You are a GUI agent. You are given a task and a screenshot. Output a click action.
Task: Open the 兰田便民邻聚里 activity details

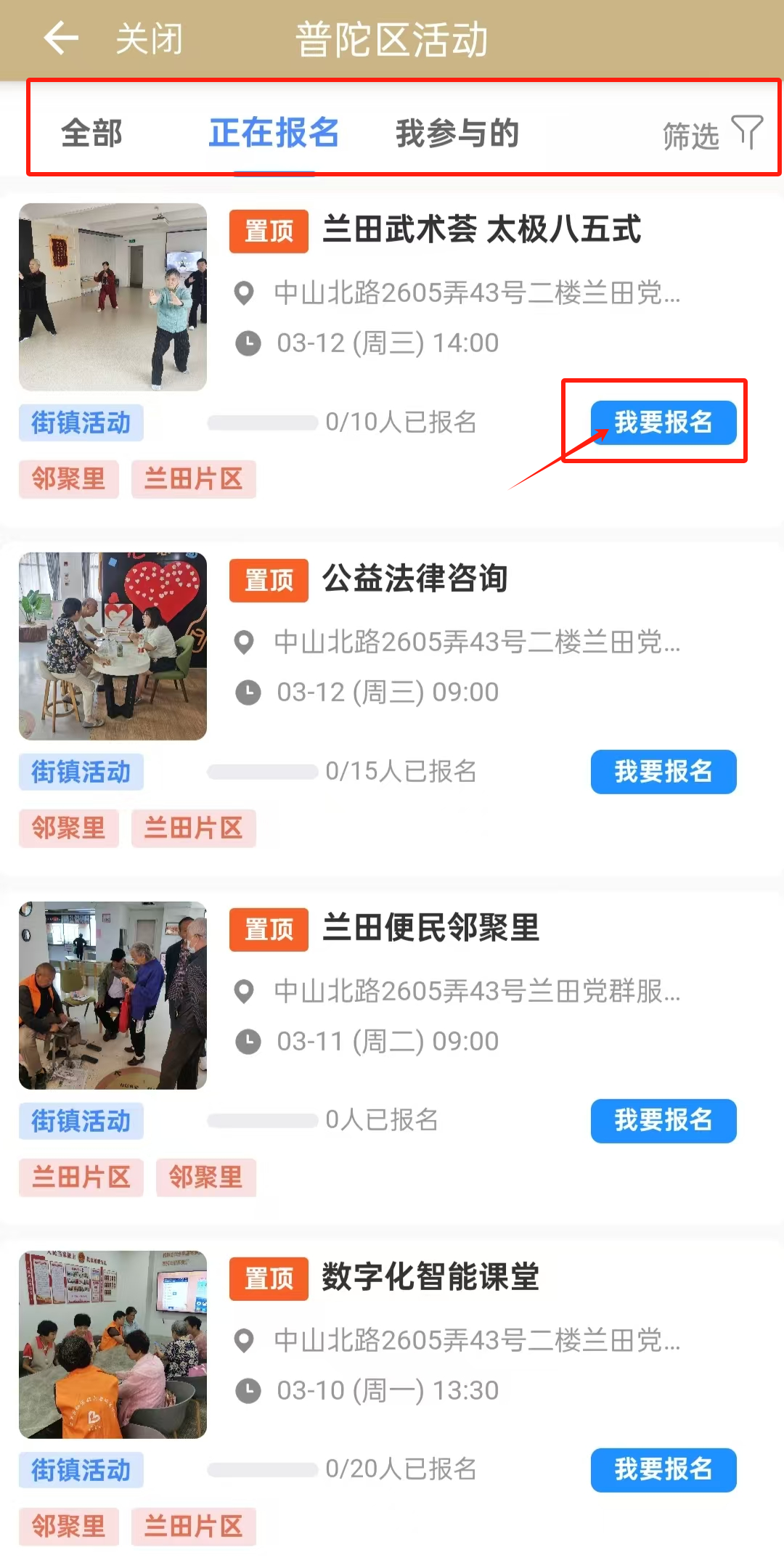pyautogui.click(x=430, y=929)
